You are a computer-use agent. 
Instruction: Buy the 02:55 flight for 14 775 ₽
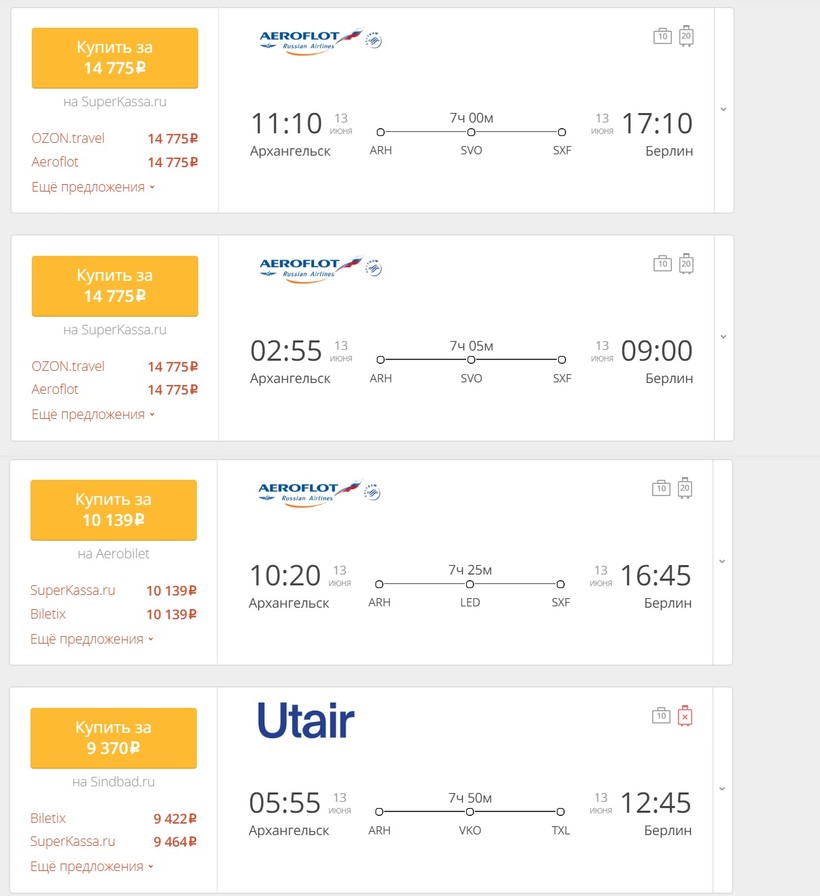pyautogui.click(x=115, y=286)
